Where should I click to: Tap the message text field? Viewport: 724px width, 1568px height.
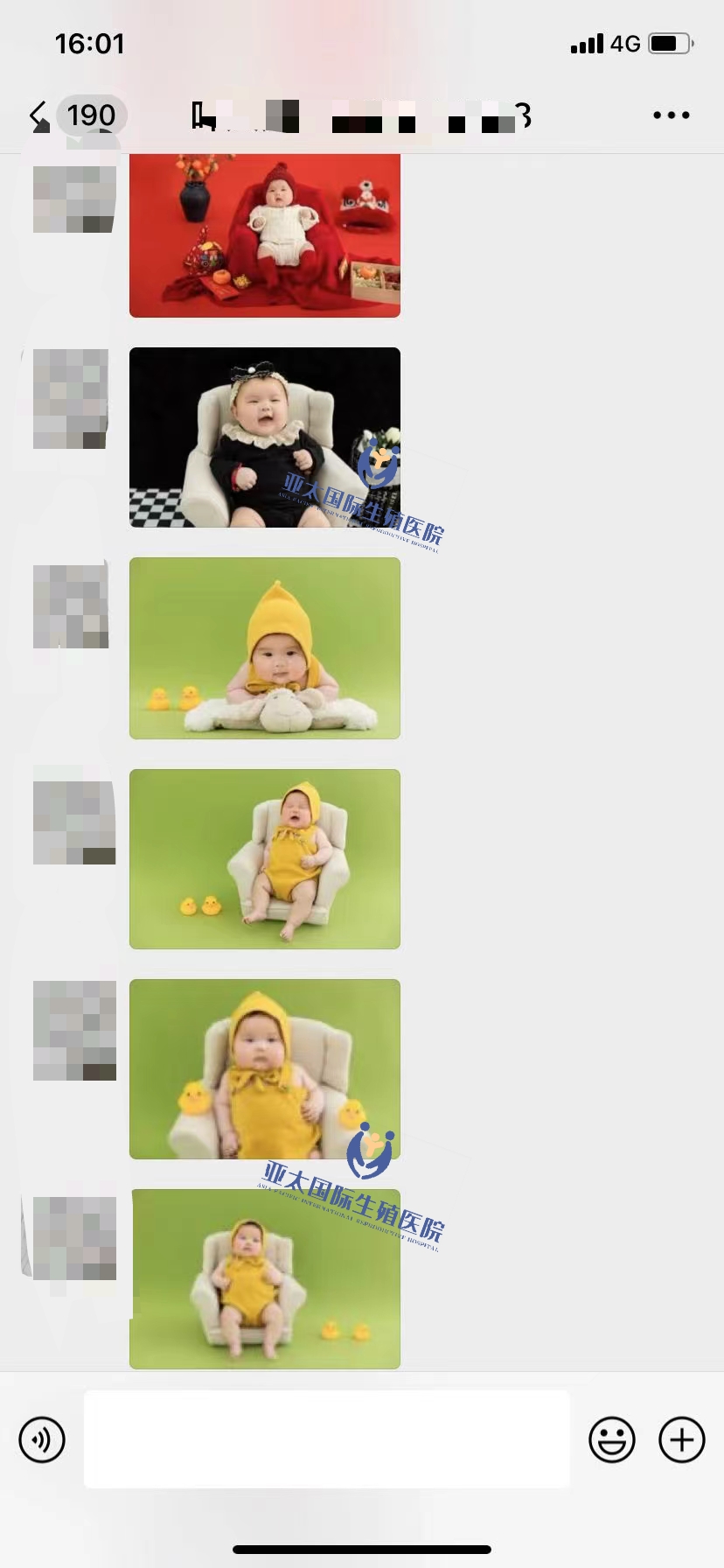pos(326,1439)
